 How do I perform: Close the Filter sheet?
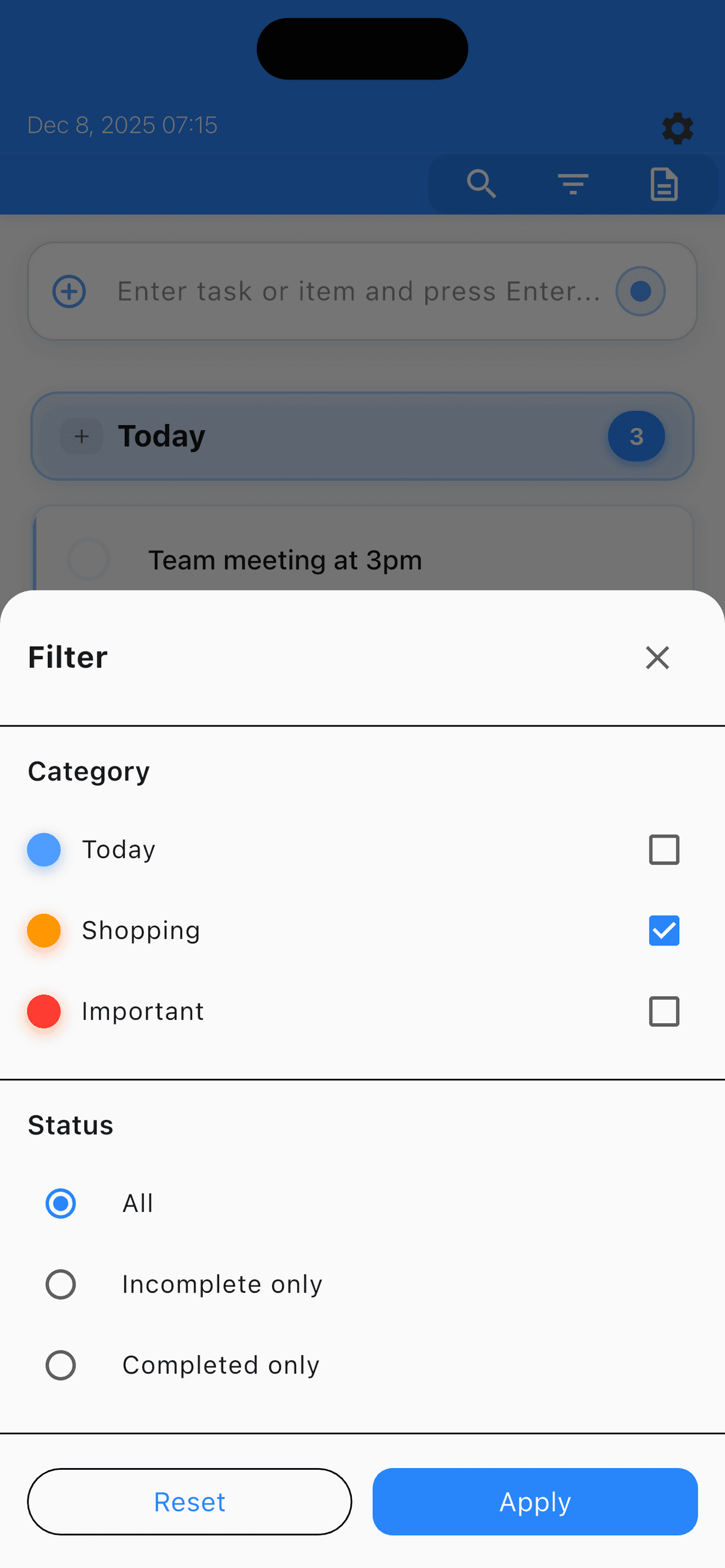pos(657,658)
